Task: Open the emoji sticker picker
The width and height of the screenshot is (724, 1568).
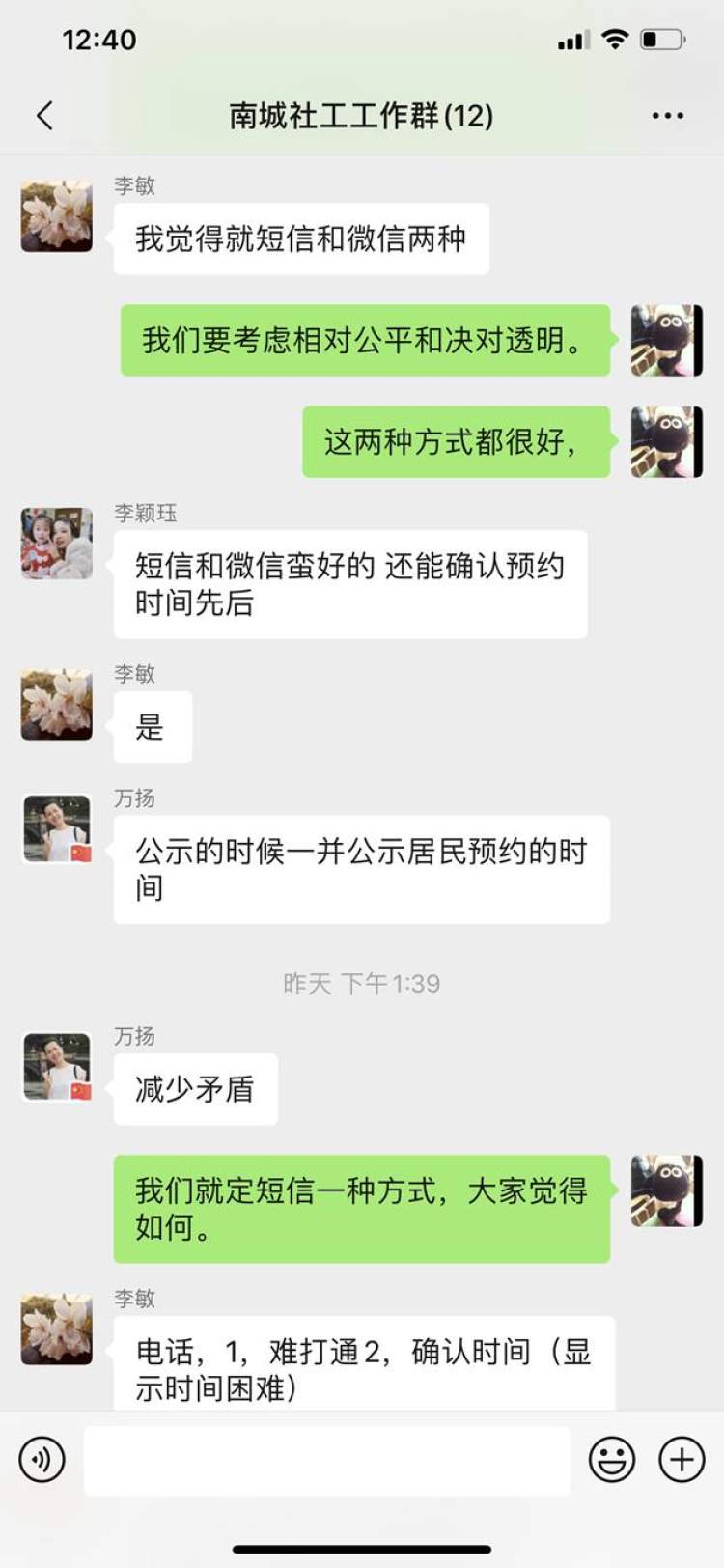Action: pos(612,1459)
